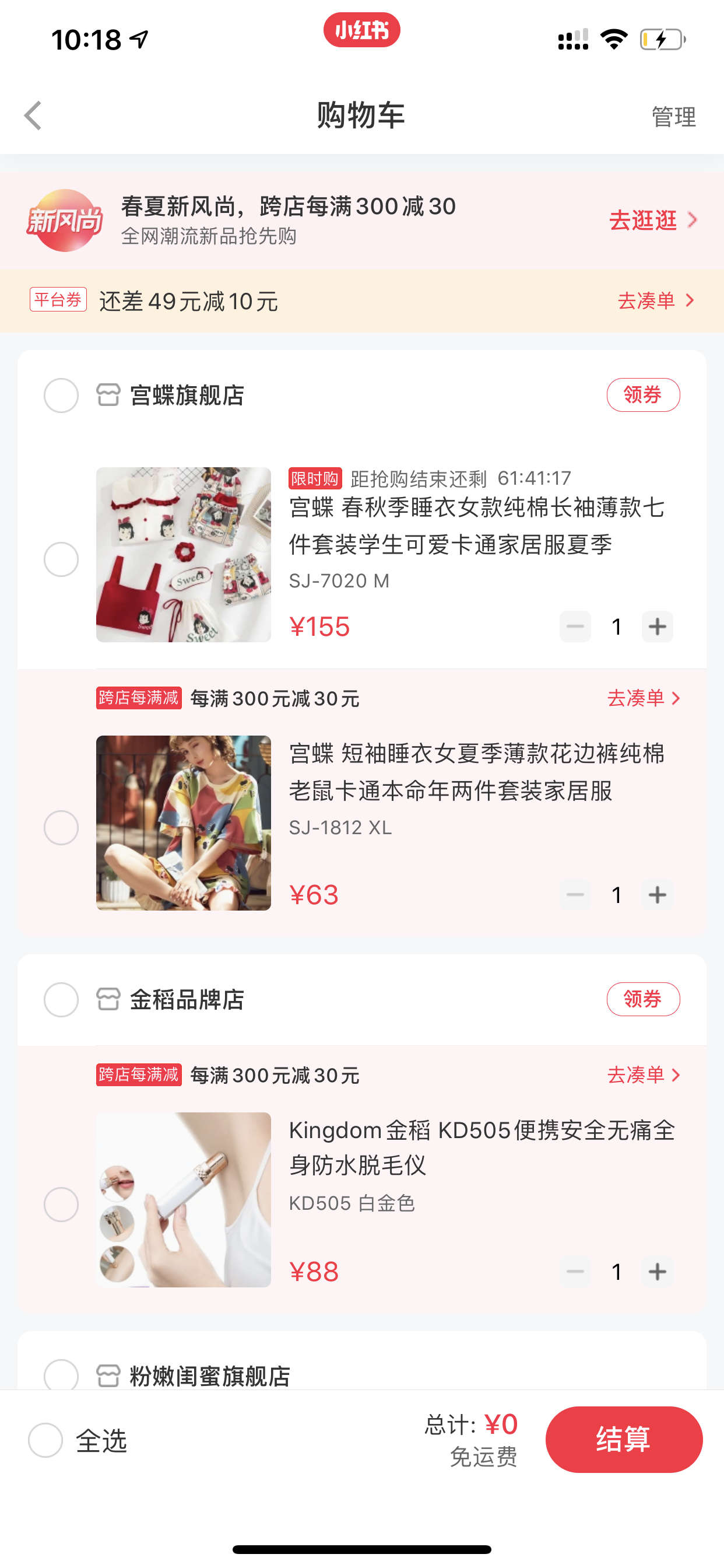Tap 去逛逛 on the spring sale banner

[653, 220]
